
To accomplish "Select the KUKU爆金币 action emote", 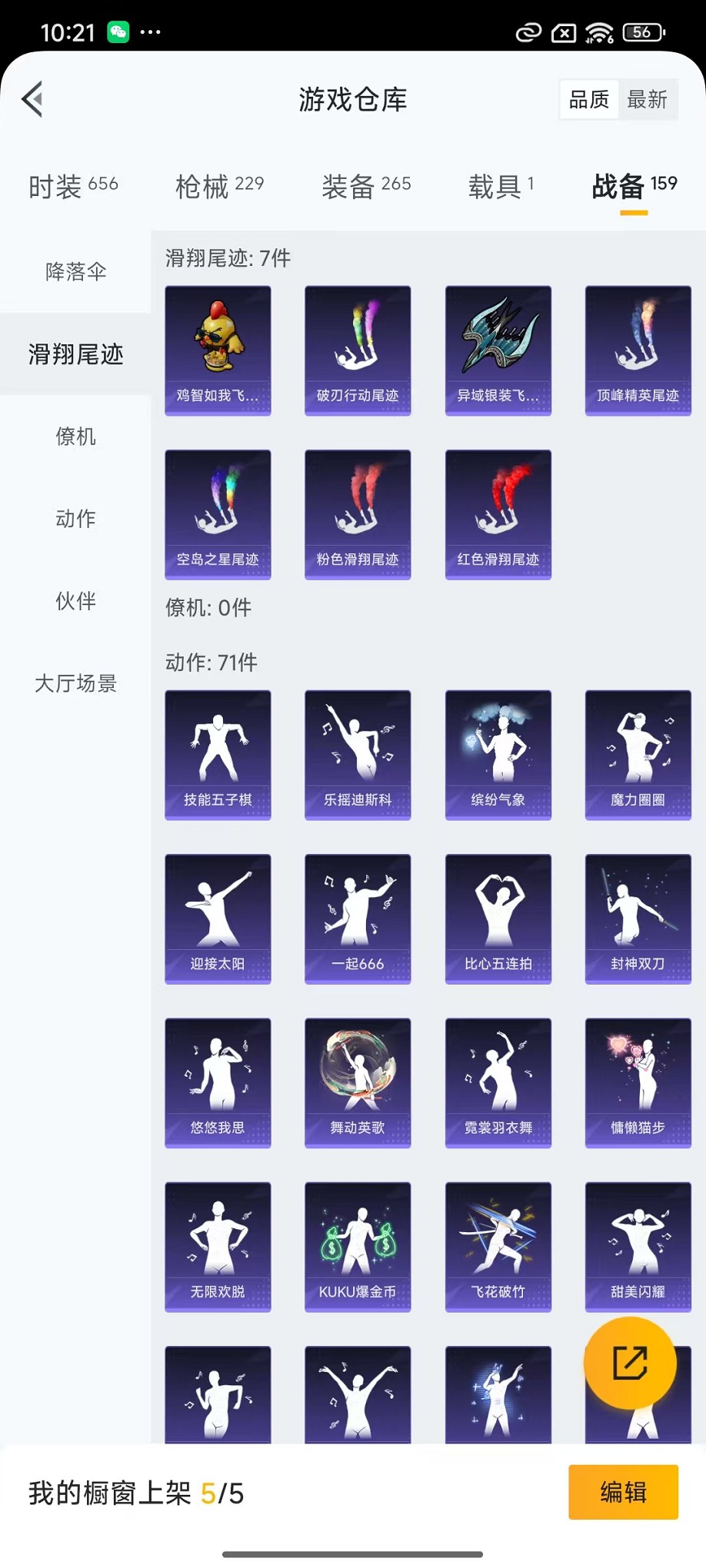I will tap(358, 1246).
